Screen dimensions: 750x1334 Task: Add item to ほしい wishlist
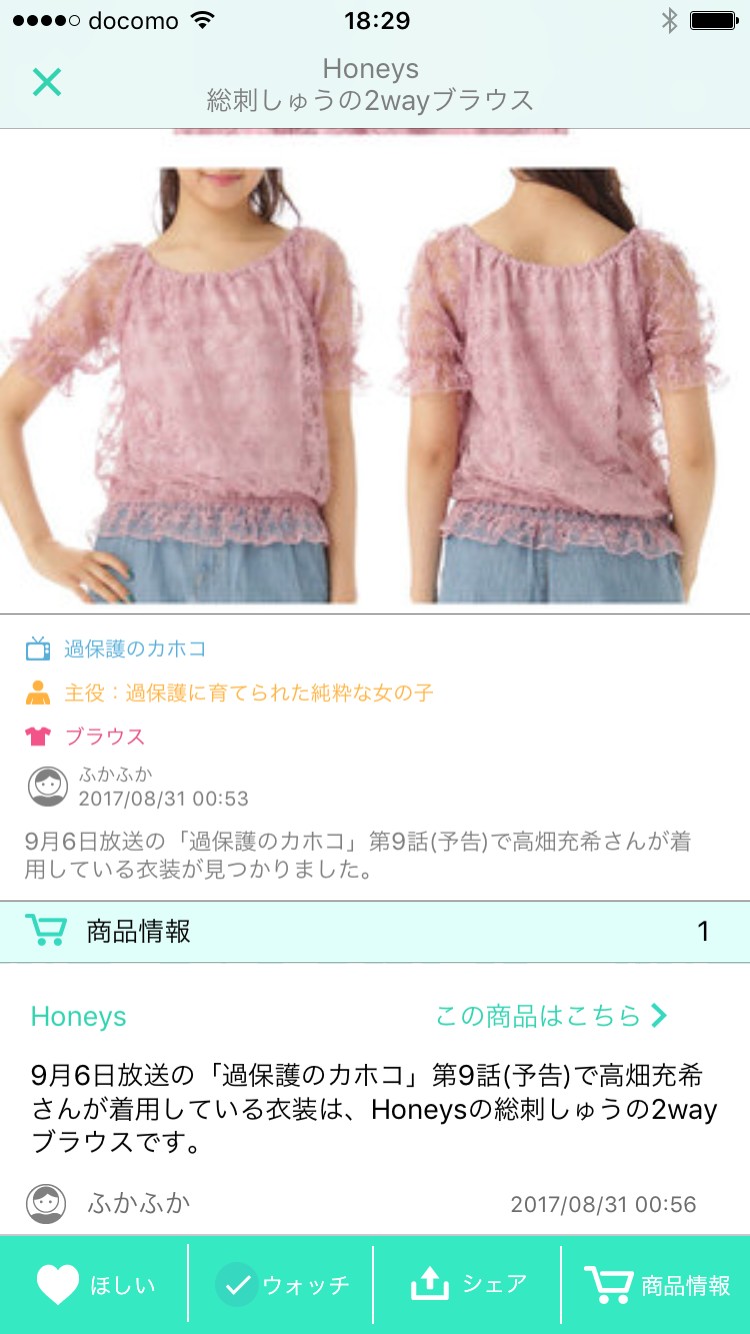click(x=95, y=1285)
